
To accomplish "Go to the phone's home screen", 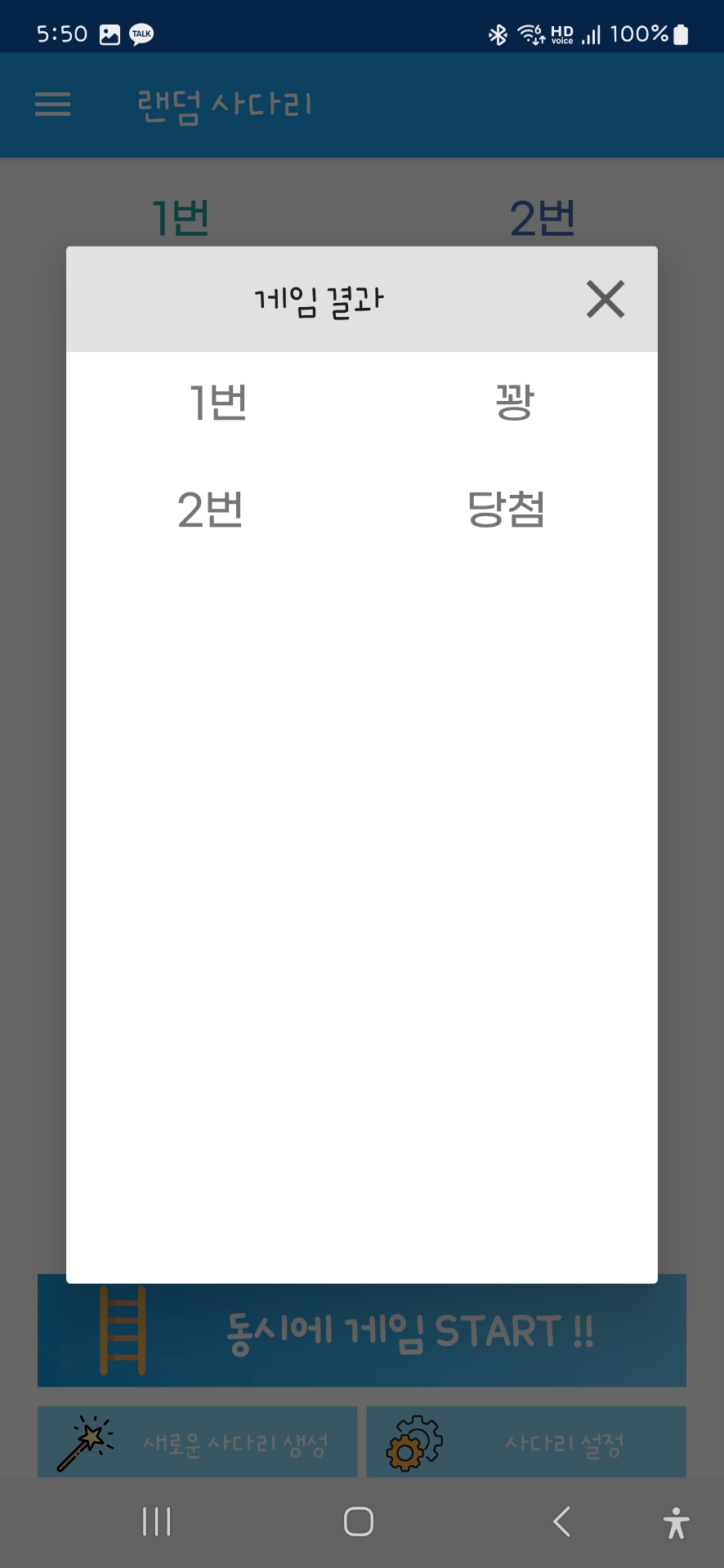I will (359, 1521).
